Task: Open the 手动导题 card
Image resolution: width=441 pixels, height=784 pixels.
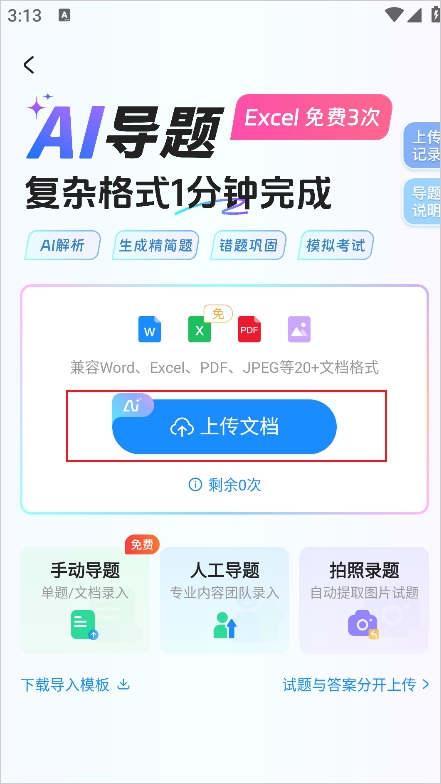Action: pyautogui.click(x=85, y=600)
